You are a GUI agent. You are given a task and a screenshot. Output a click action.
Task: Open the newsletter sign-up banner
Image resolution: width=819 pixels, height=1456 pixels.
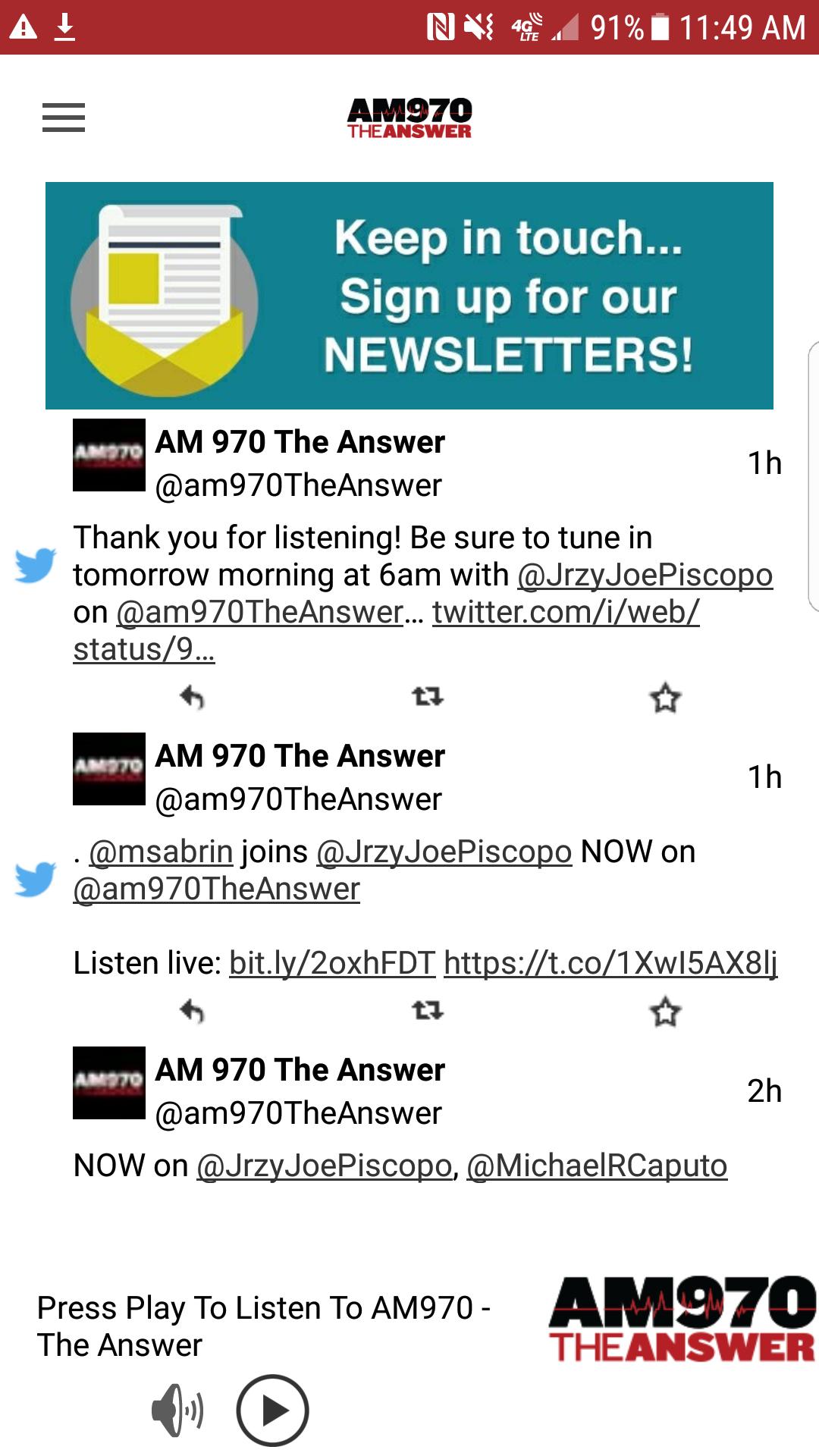[x=409, y=296]
